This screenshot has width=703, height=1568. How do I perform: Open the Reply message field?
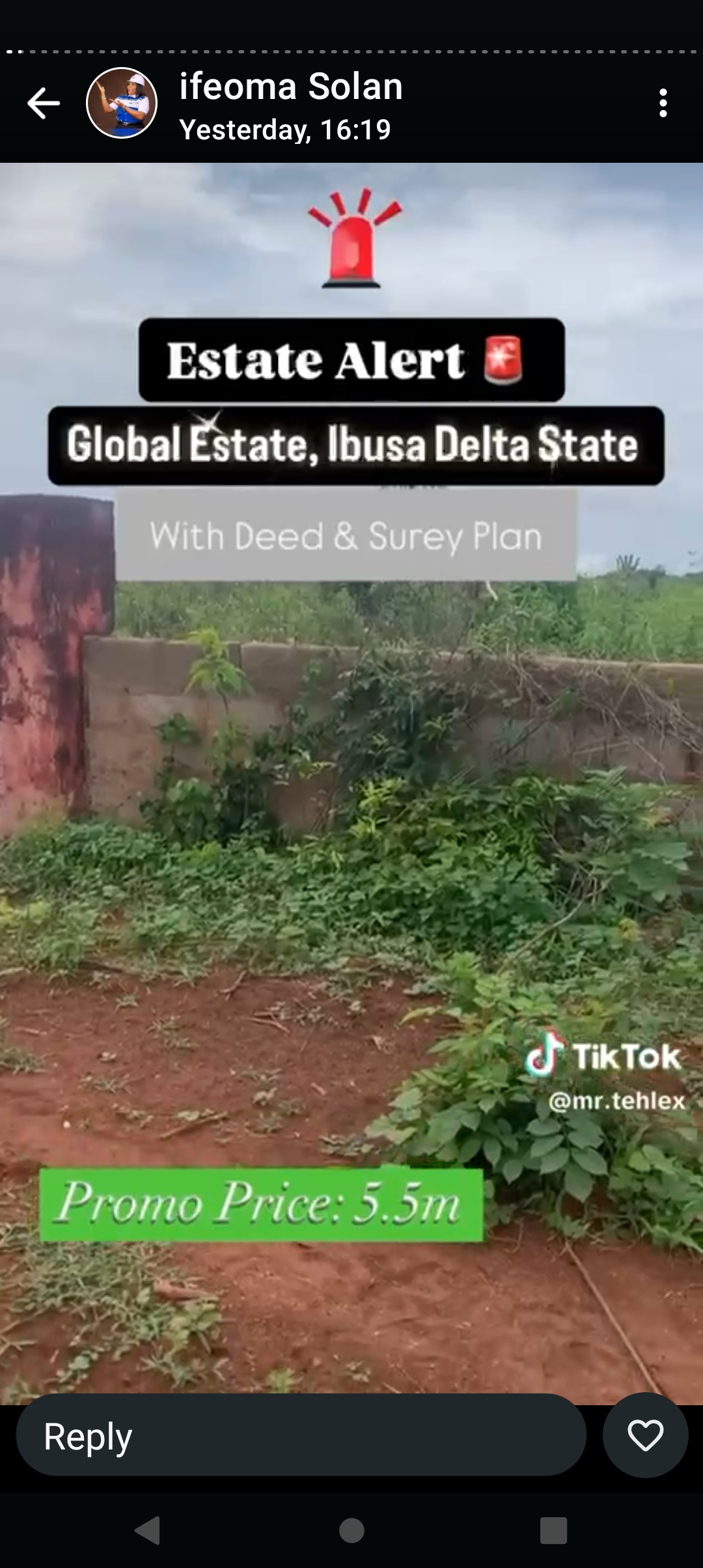click(301, 1436)
